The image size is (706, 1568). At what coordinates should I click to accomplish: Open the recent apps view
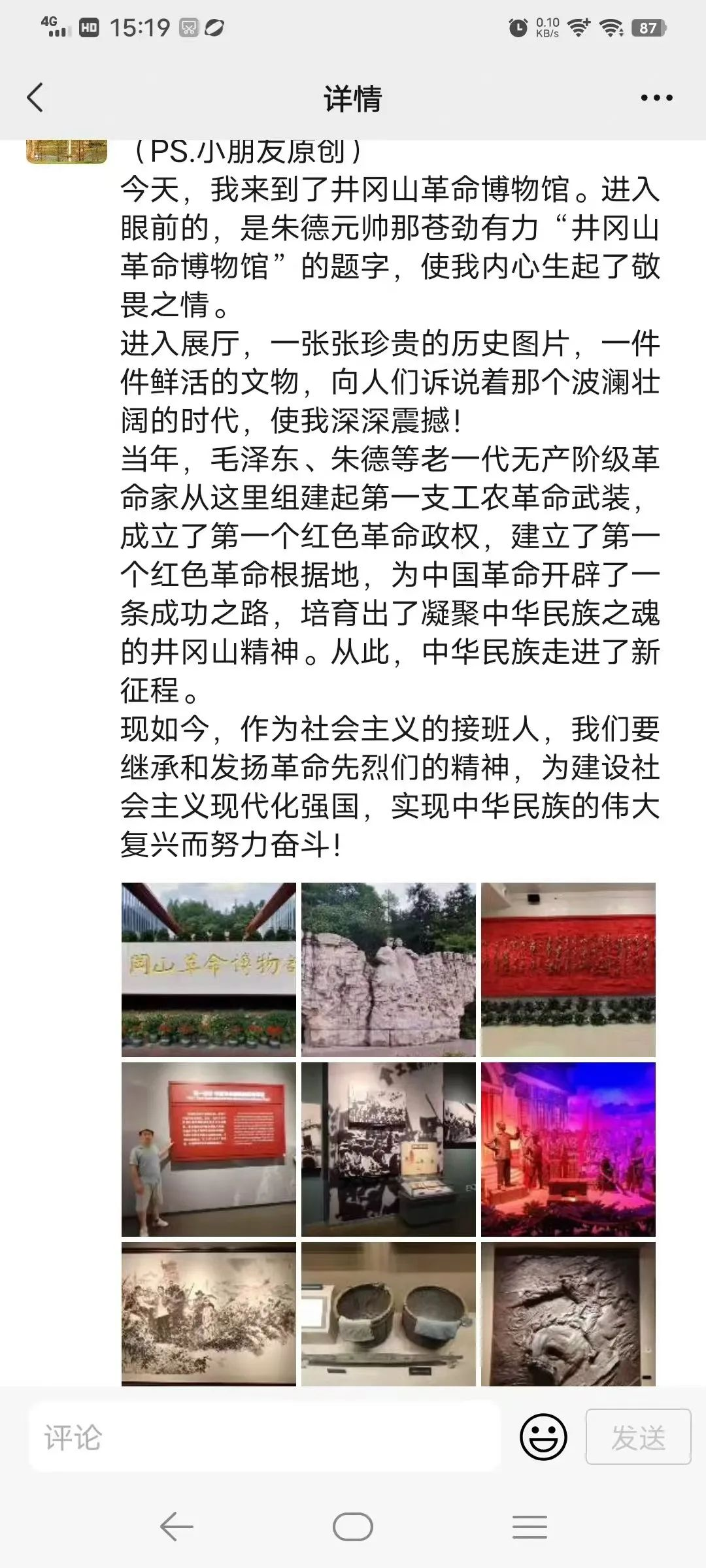(529, 1527)
